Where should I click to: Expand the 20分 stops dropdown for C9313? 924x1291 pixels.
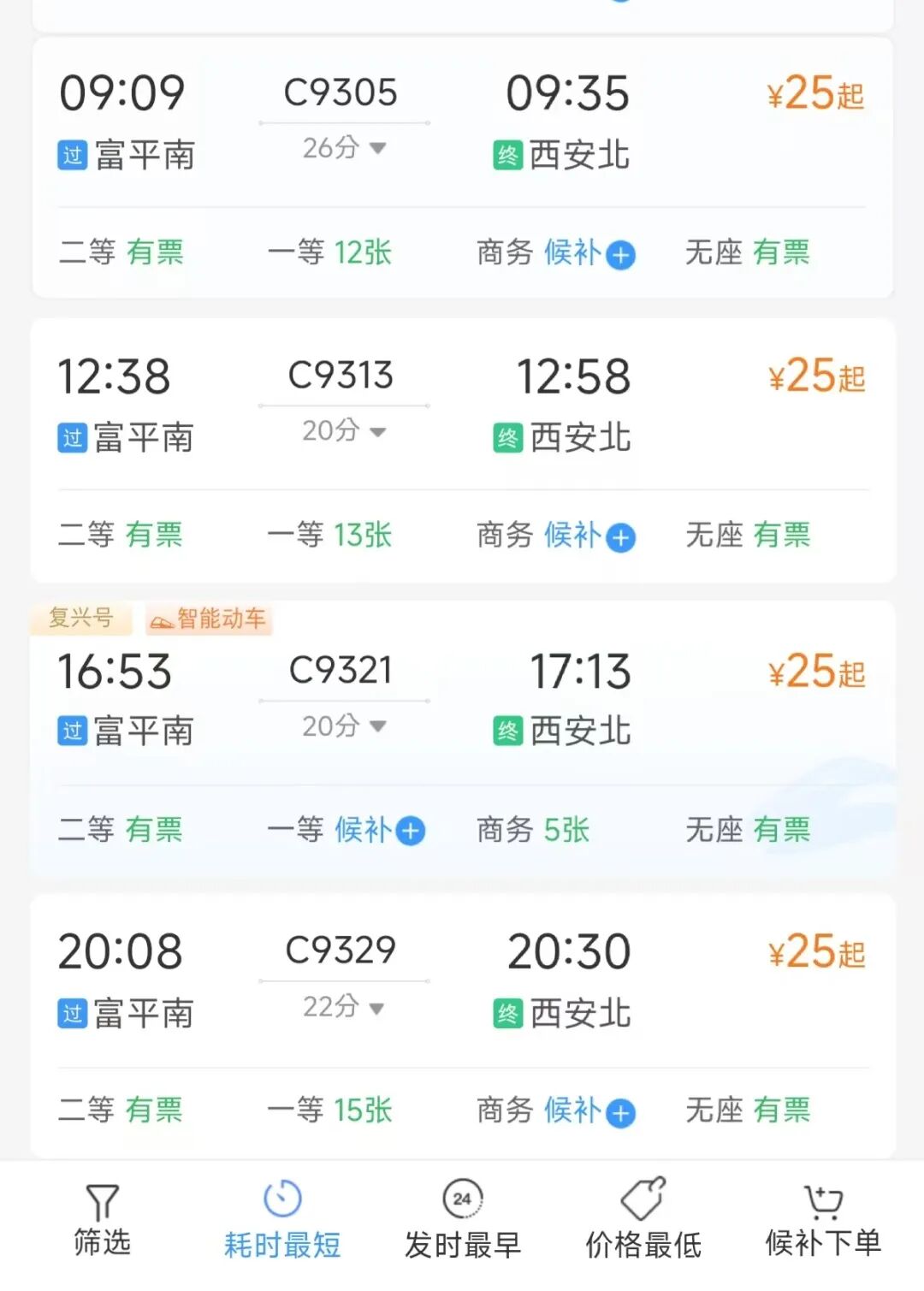click(x=344, y=431)
